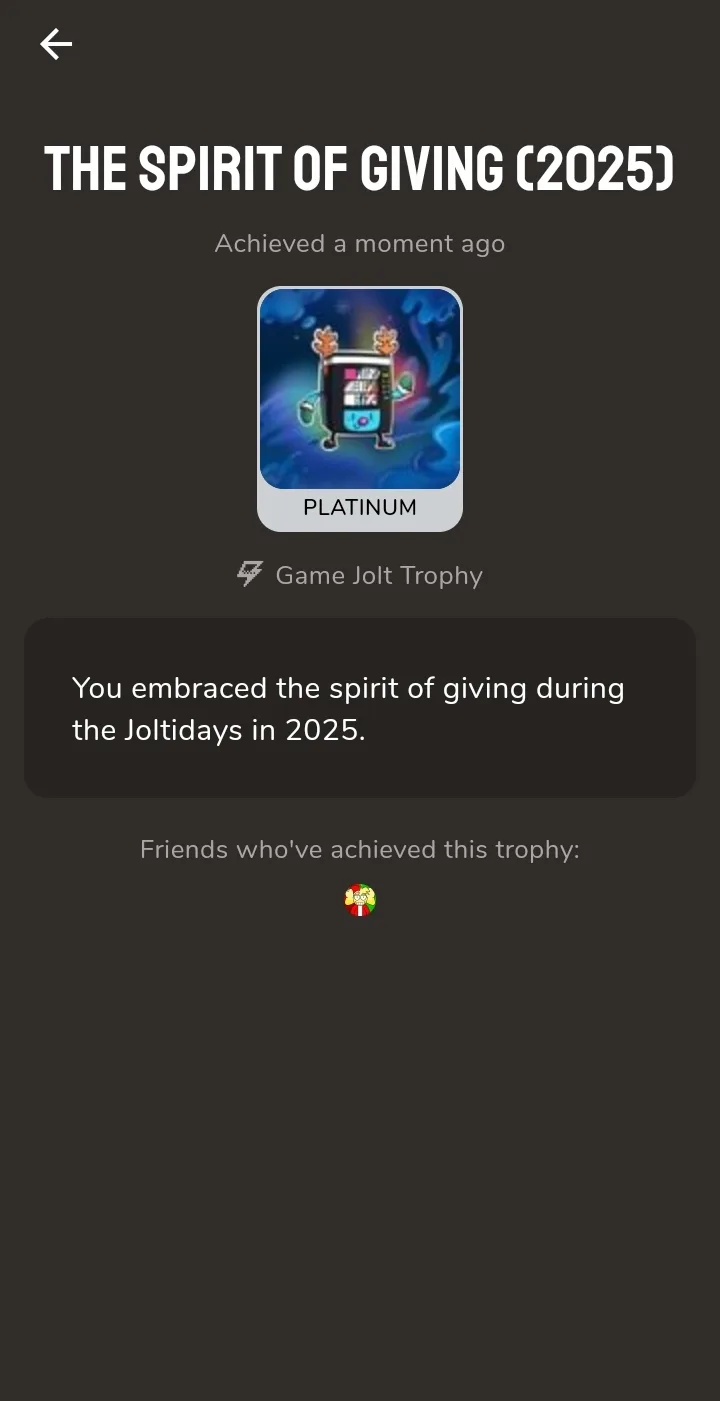The height and width of the screenshot is (1401, 720).
Task: Open the friend's avatar under friends who achieved
Action: pyautogui.click(x=360, y=901)
